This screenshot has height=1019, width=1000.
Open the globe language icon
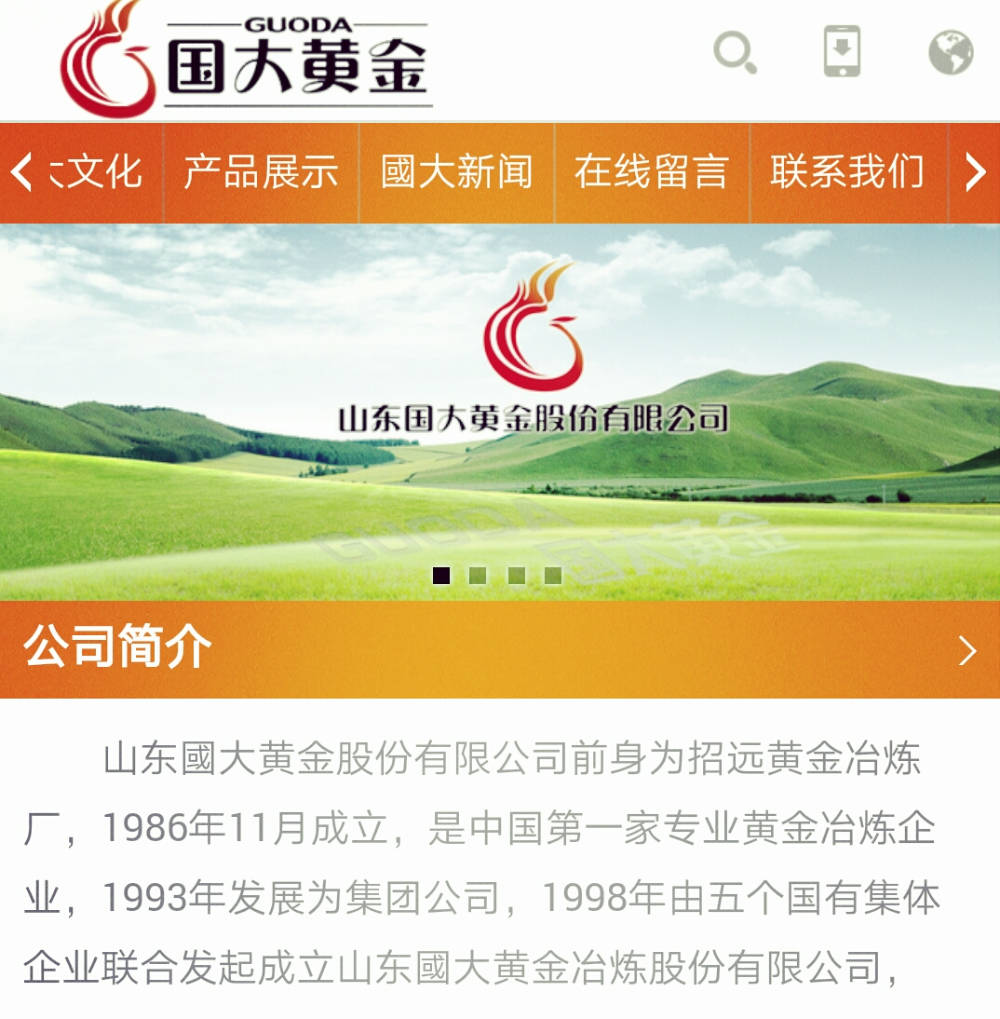[950, 52]
